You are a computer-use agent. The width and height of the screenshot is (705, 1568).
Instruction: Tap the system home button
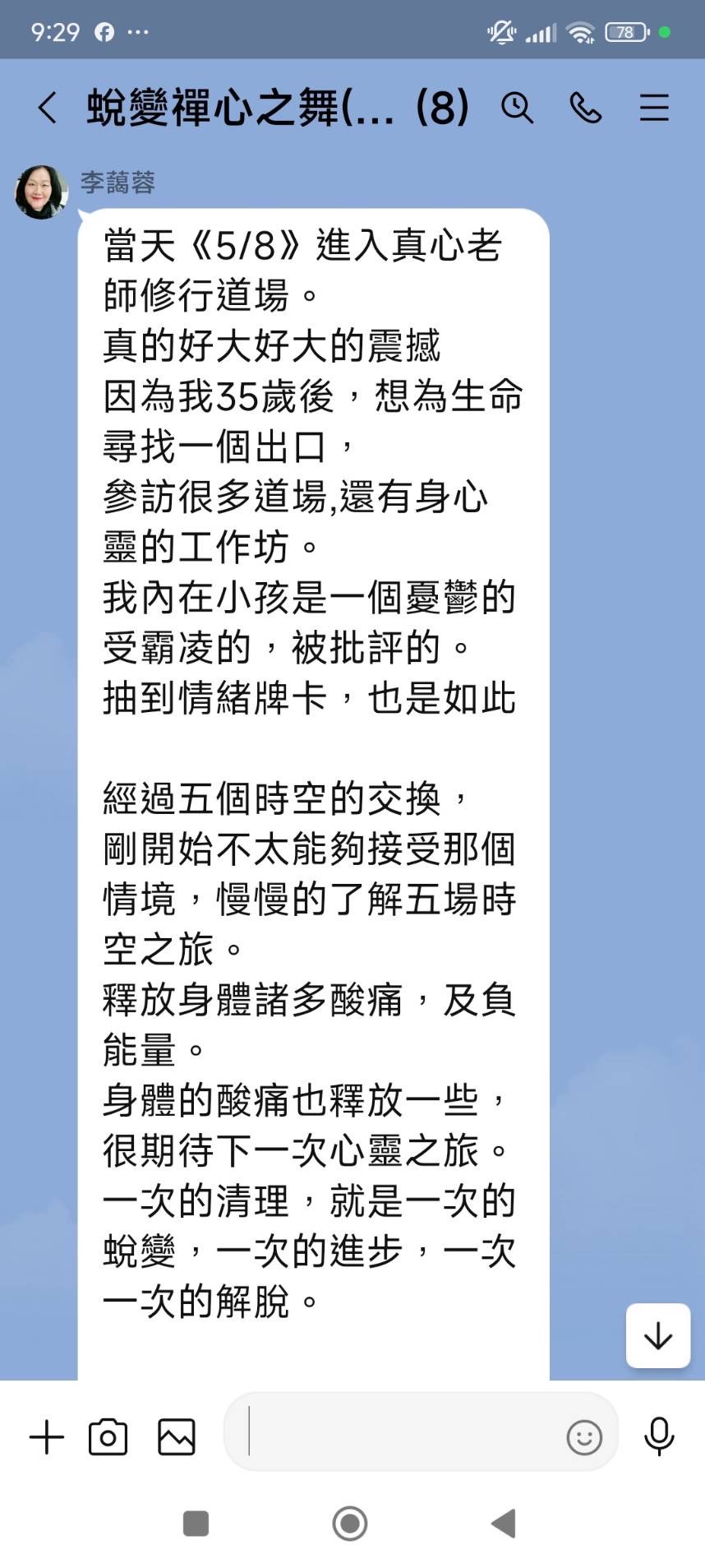tap(350, 1524)
